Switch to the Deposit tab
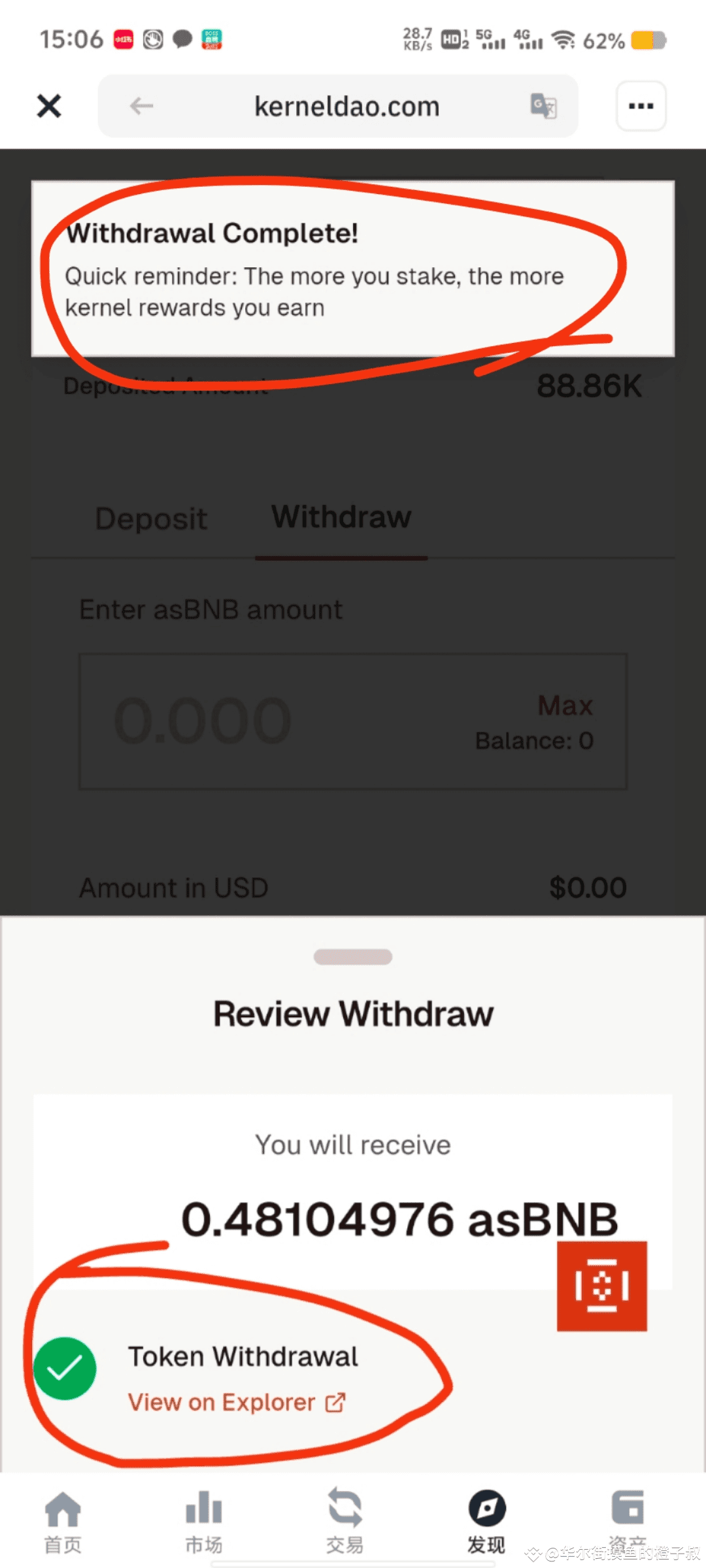 point(151,519)
